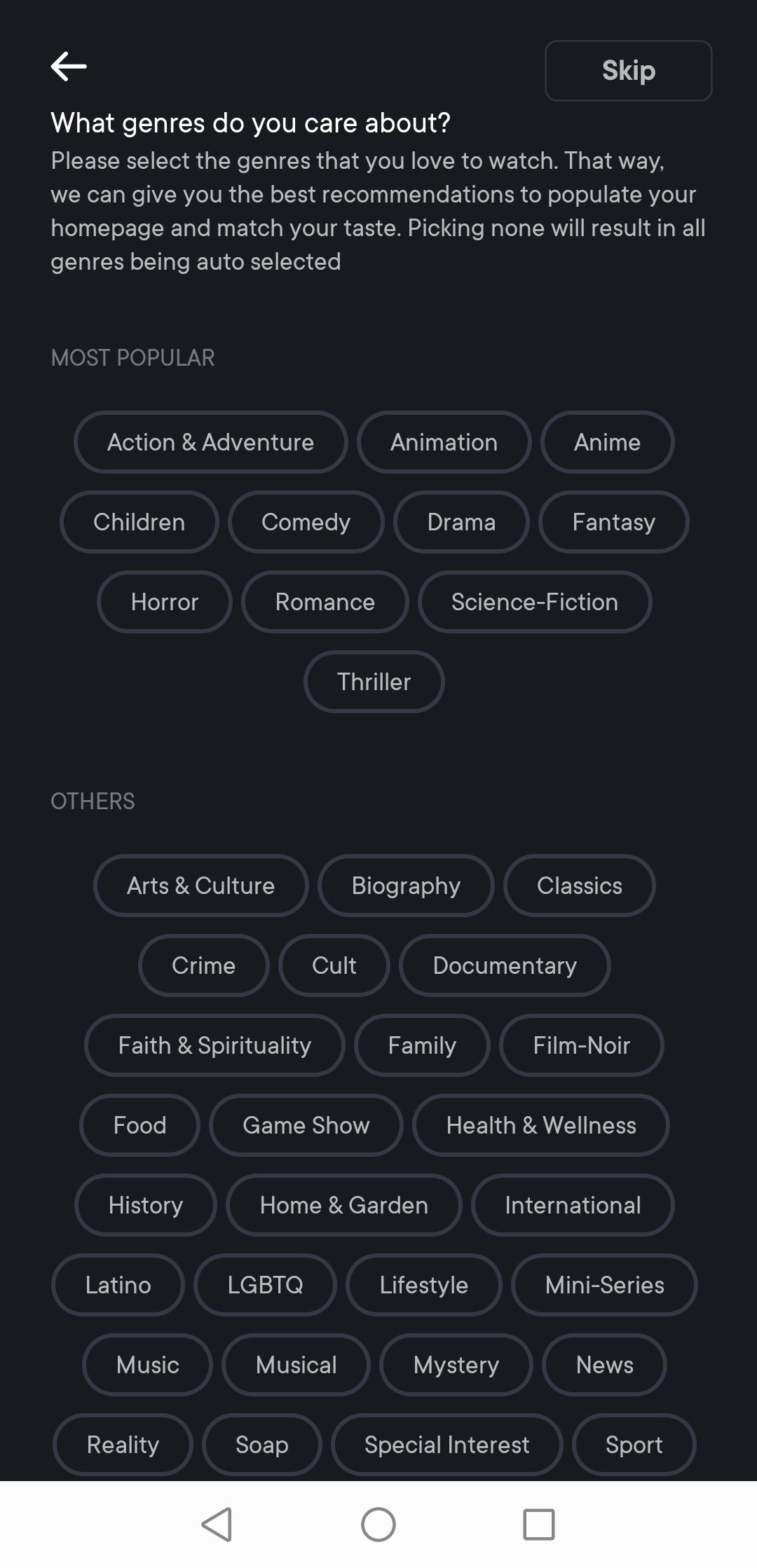Select the Special Interest chip
Screen dimensions: 757x1568
click(x=446, y=1445)
